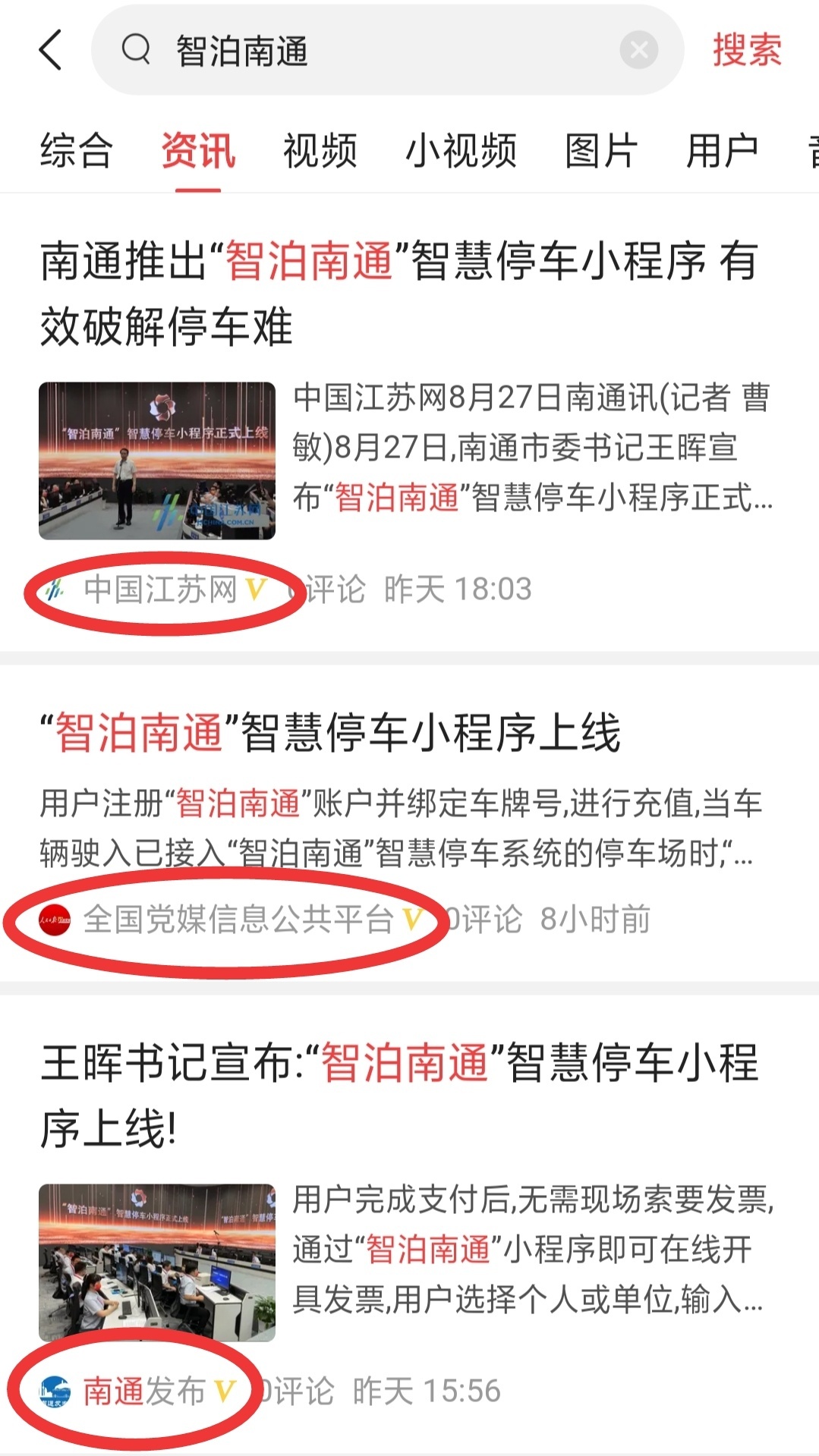Read “智泊南通”智慧停车小程序上线 article

pyautogui.click(x=330, y=733)
